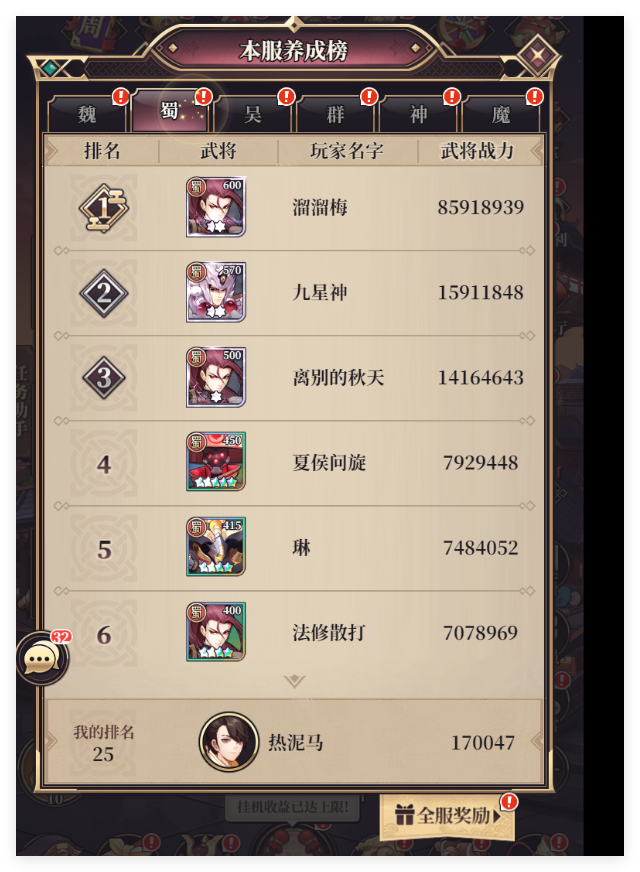Open the 群 faction tab
The height and width of the screenshot is (872, 640).
tap(336, 114)
